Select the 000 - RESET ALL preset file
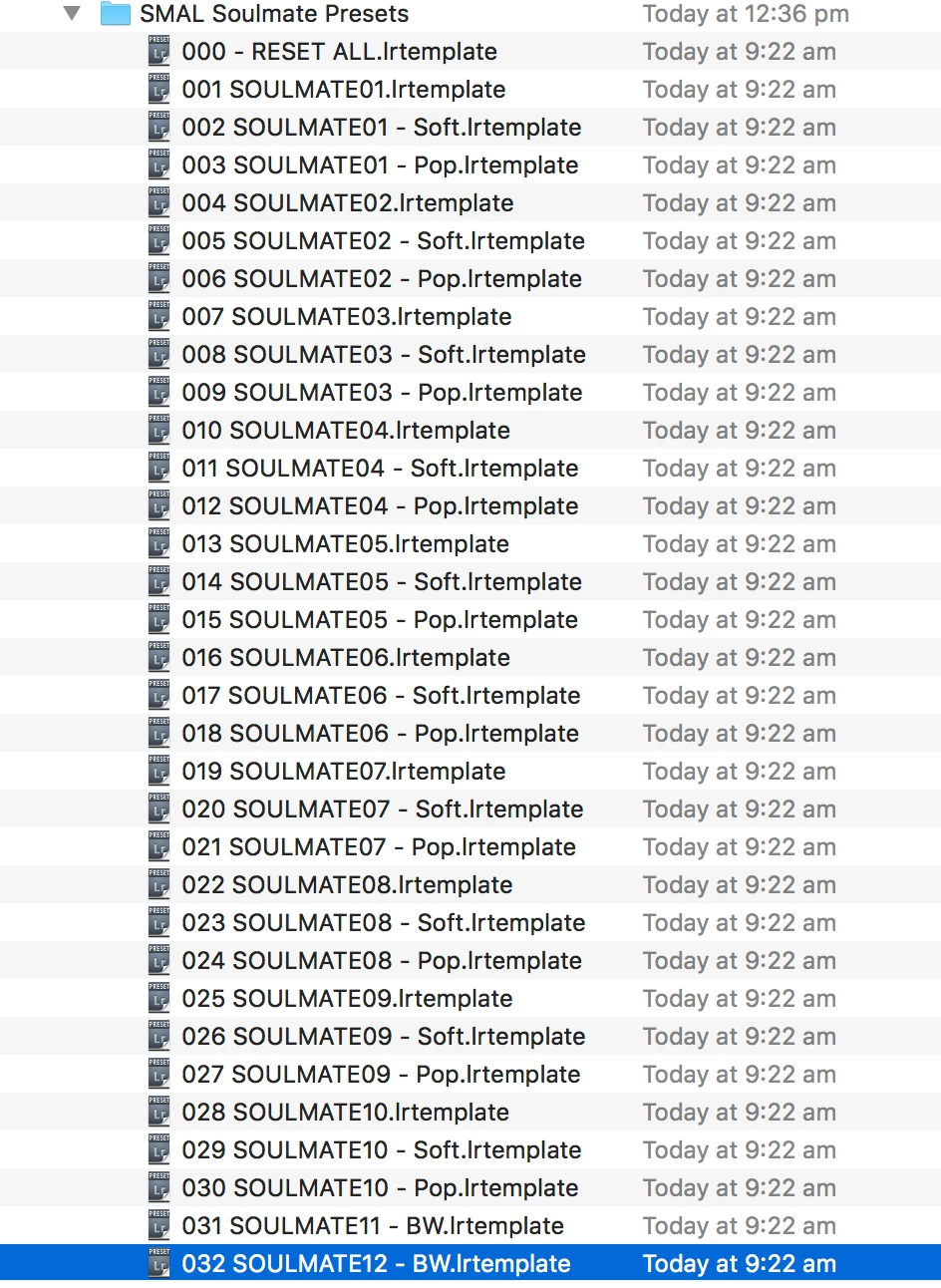 pos(339,52)
